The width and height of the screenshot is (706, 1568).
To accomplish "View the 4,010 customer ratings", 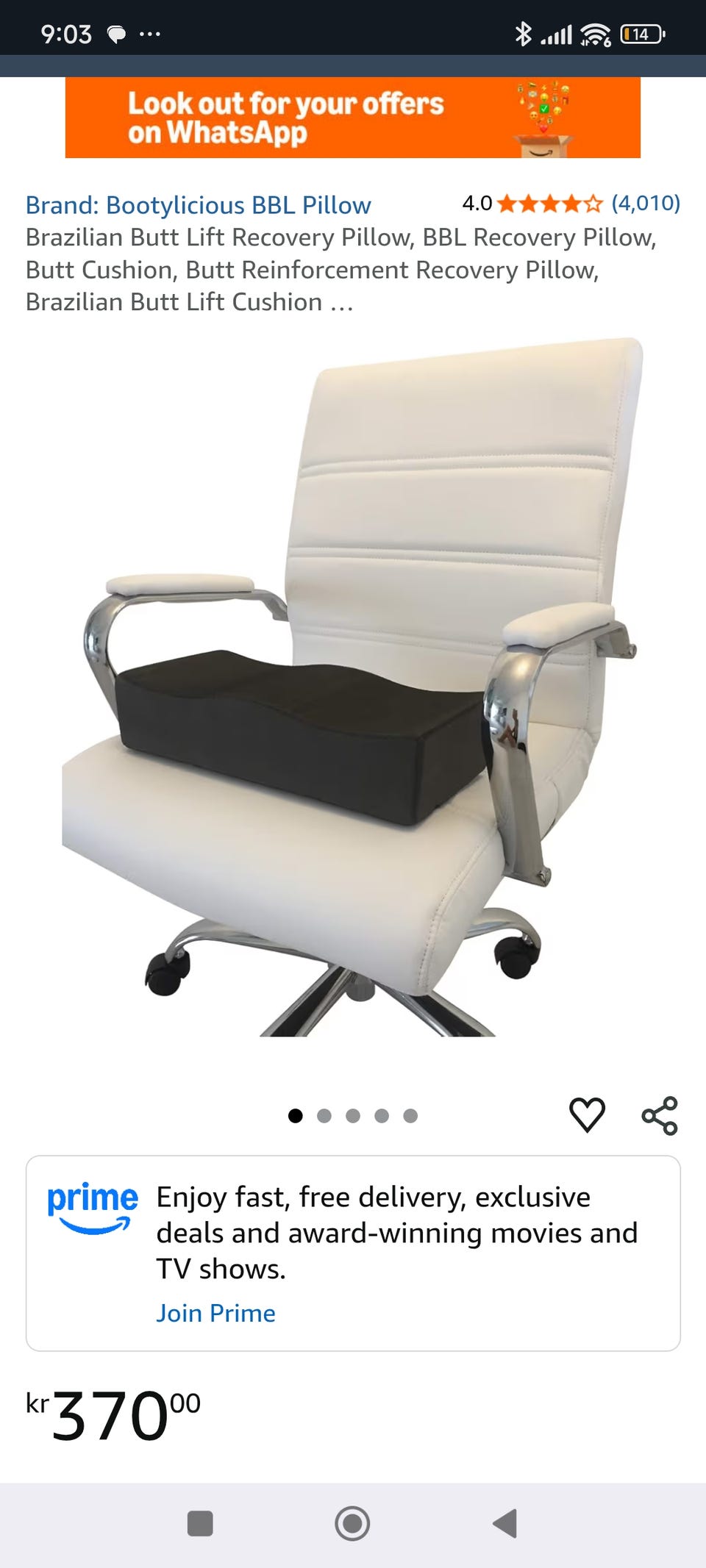I will point(645,203).
